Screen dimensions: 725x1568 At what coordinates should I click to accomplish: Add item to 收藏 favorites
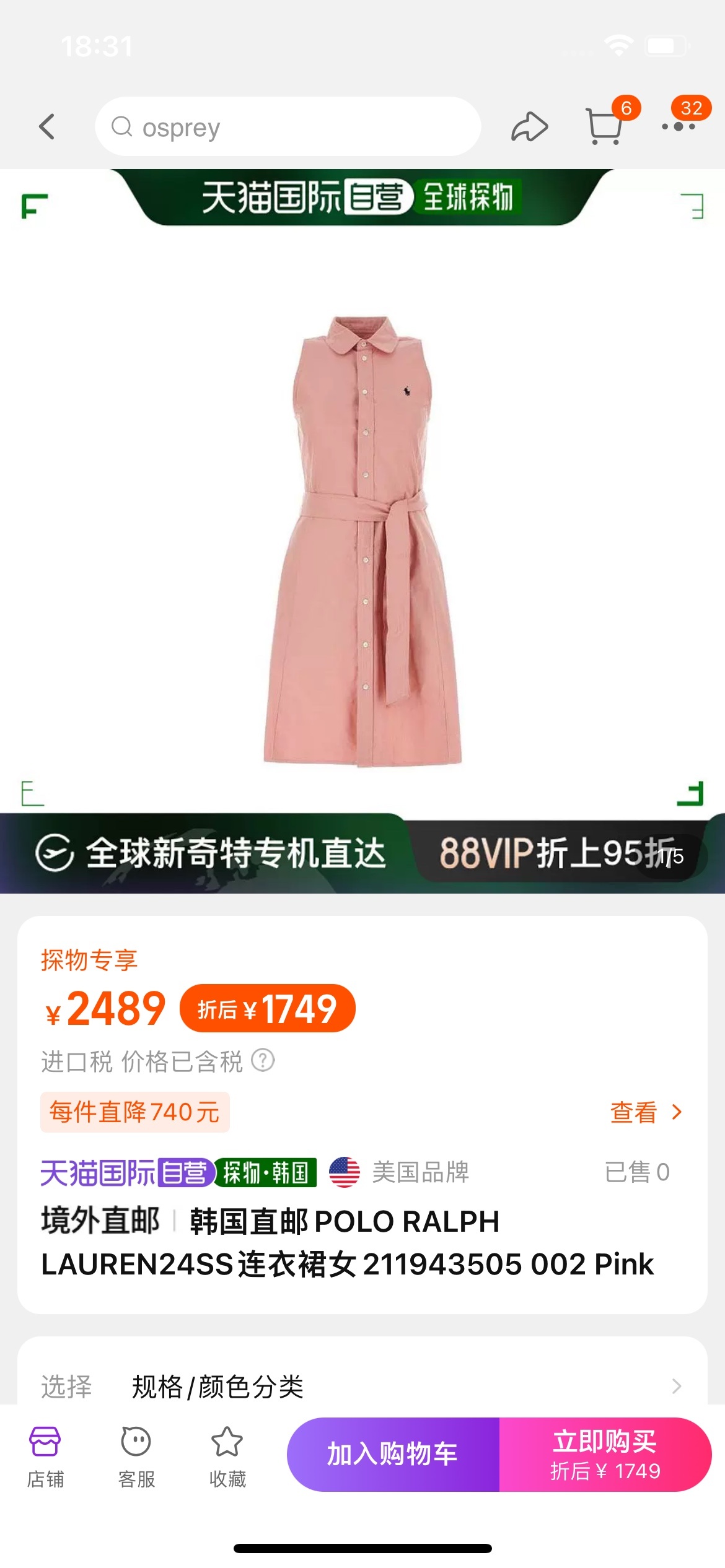coord(227,1455)
